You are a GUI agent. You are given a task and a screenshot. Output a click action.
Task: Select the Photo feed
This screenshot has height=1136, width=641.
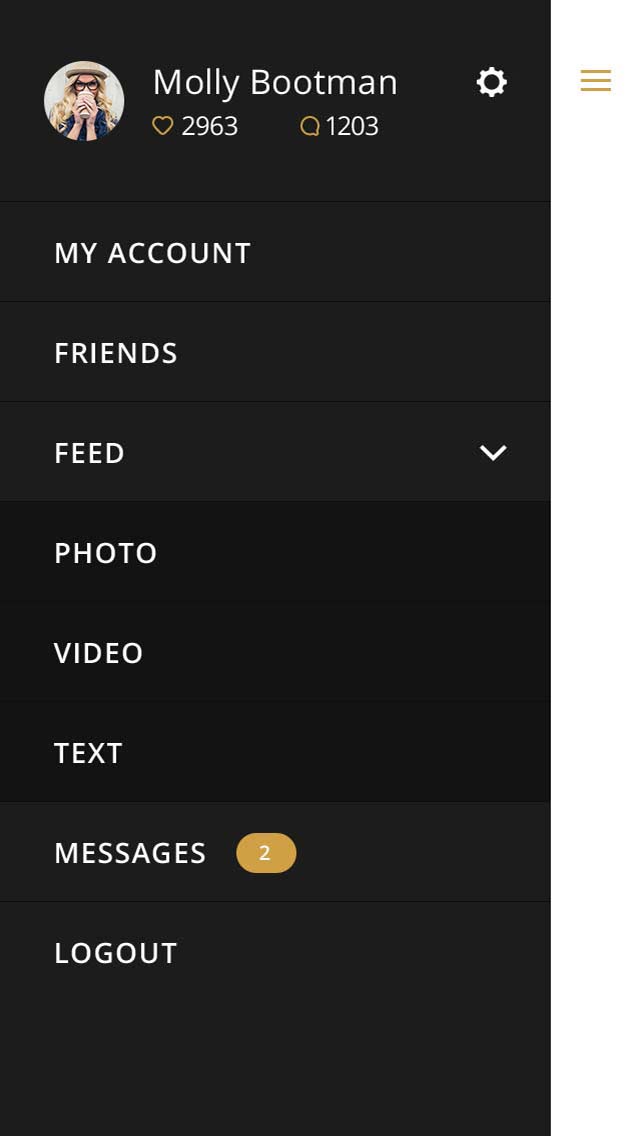click(106, 553)
